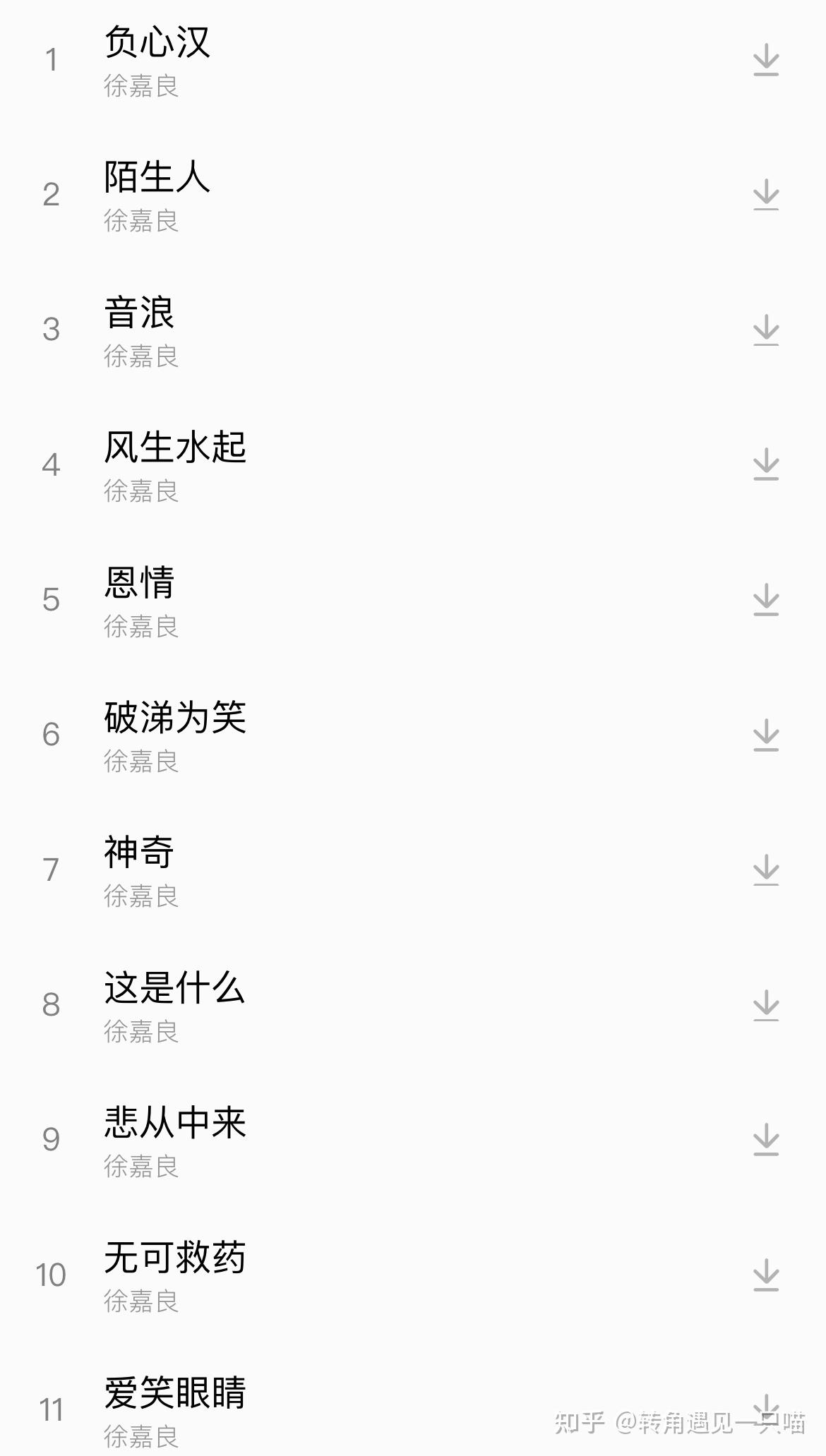Screen dimensions: 826x1456
Task: Download the song 负心汉
Action: point(765,60)
